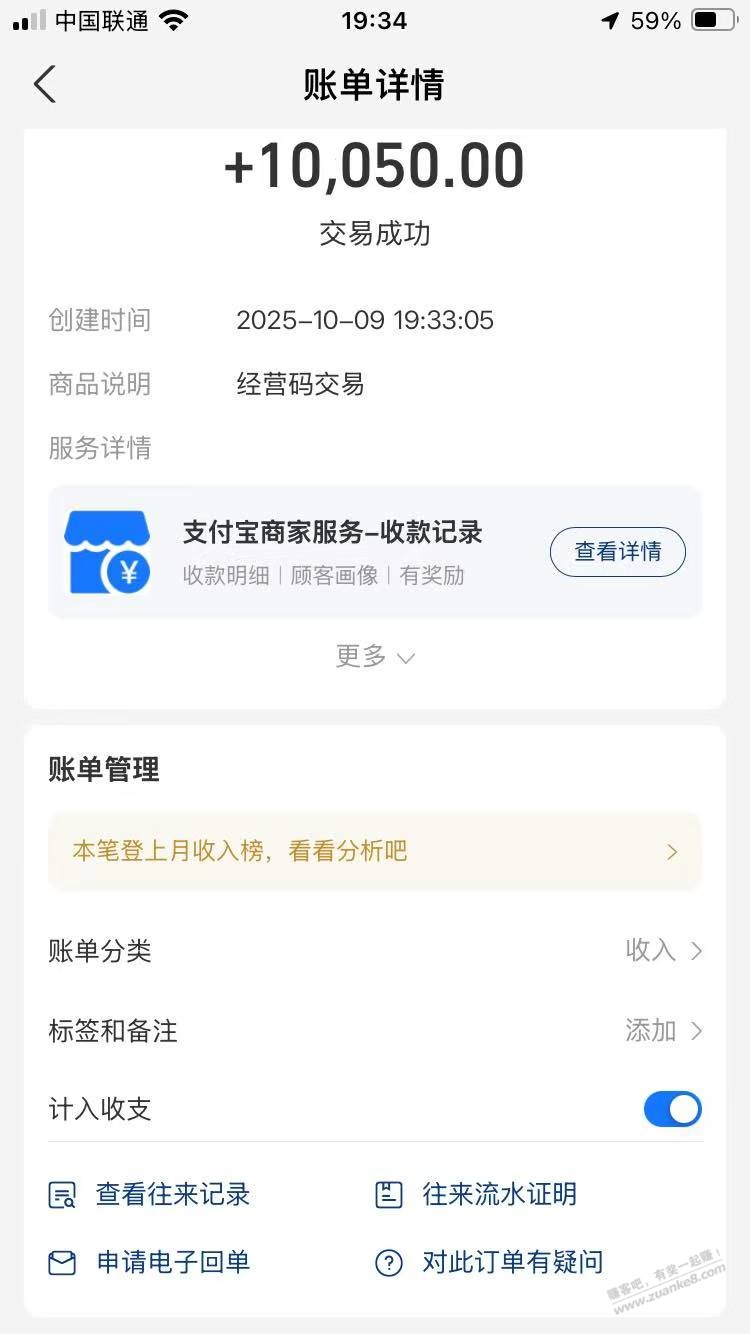Expand the 更多 details section

coord(374,656)
